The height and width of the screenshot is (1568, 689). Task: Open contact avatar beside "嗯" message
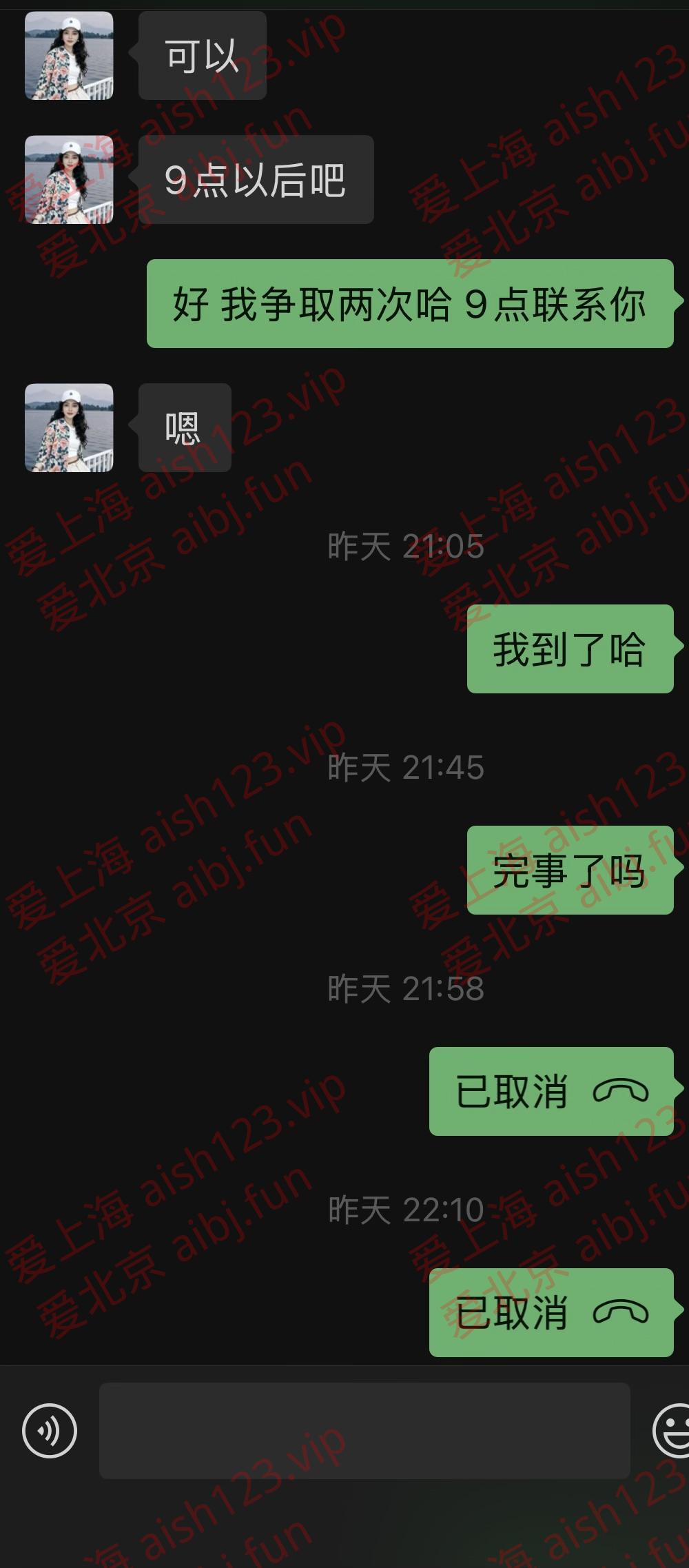pyautogui.click(x=69, y=427)
